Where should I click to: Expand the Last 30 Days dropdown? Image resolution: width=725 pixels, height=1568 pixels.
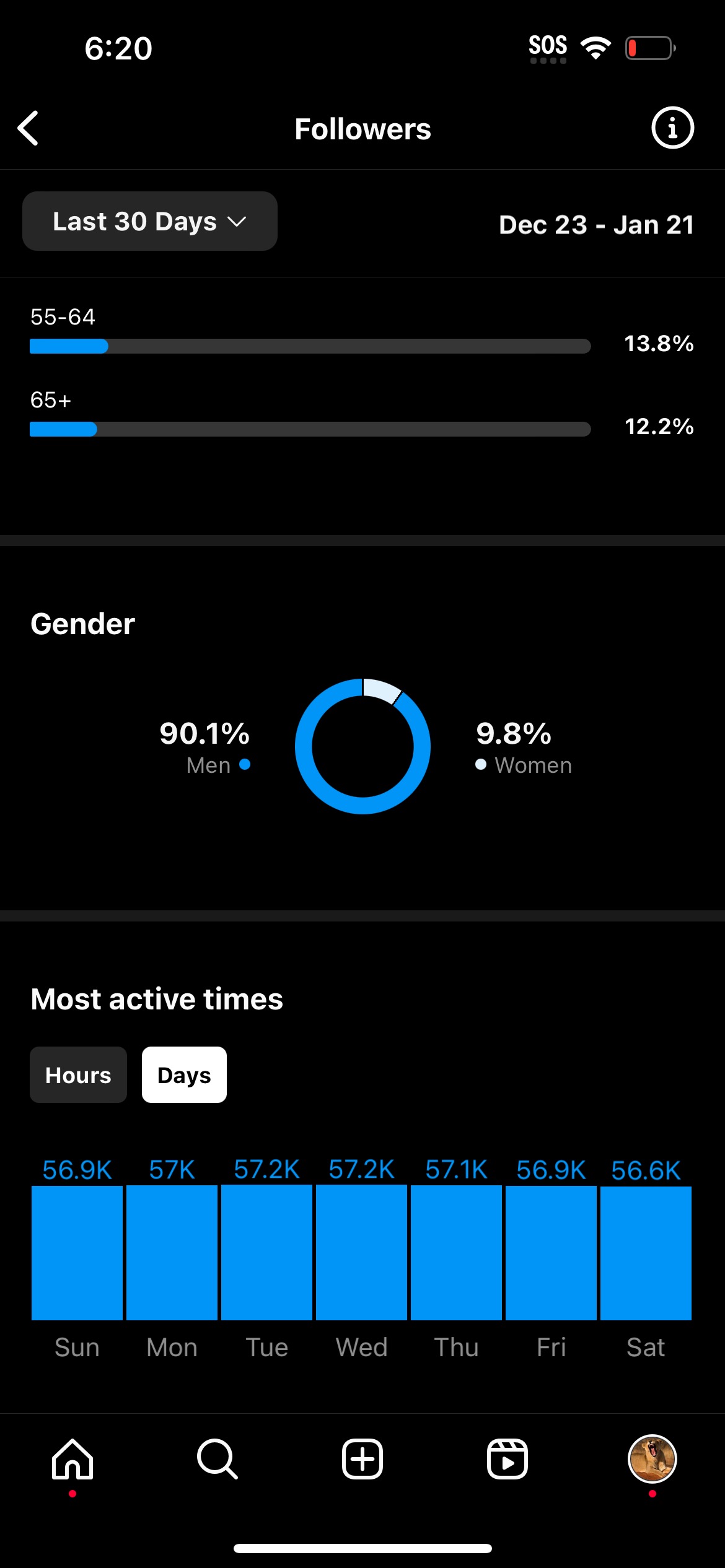[x=150, y=221]
